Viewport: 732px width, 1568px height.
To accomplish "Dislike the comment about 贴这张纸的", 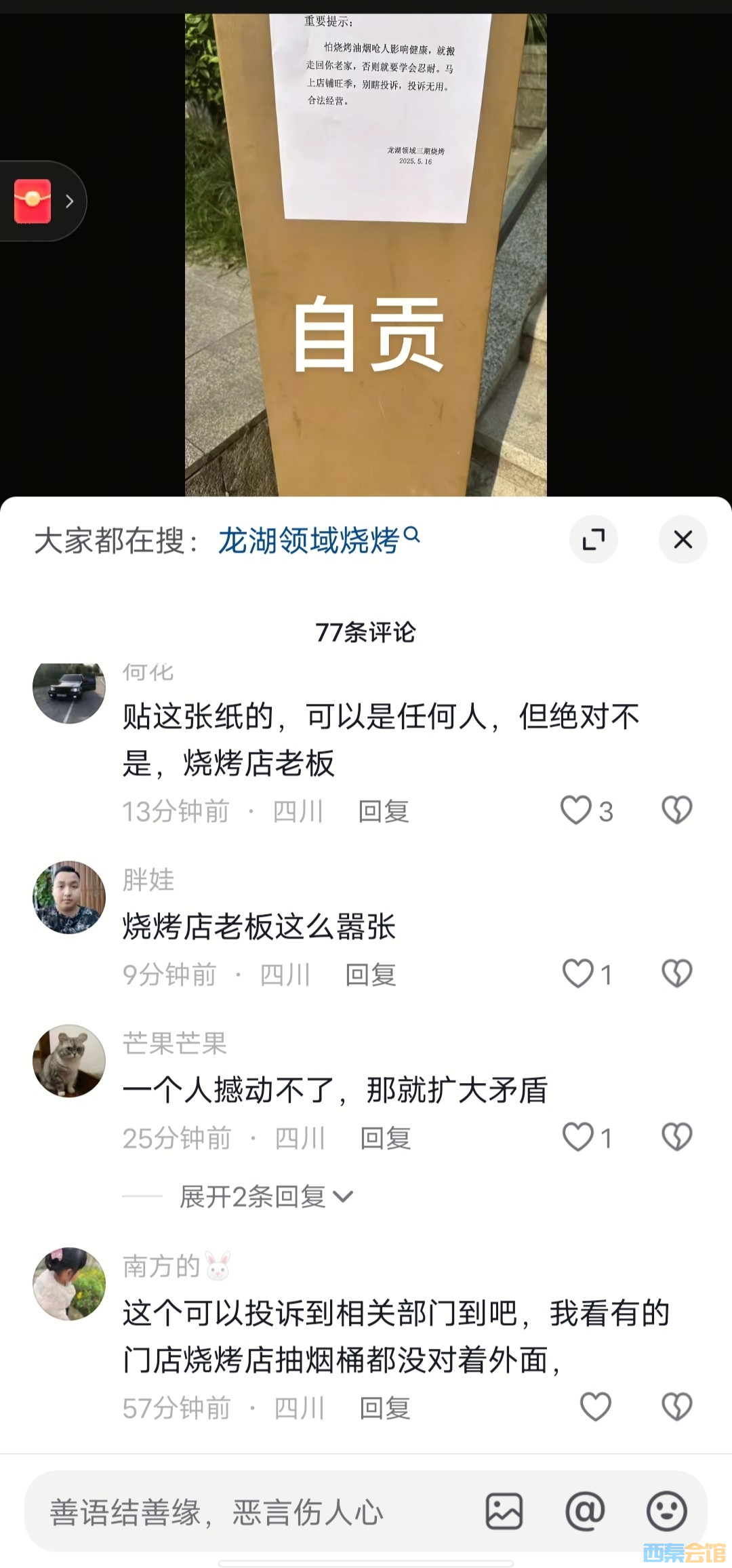I will point(676,810).
